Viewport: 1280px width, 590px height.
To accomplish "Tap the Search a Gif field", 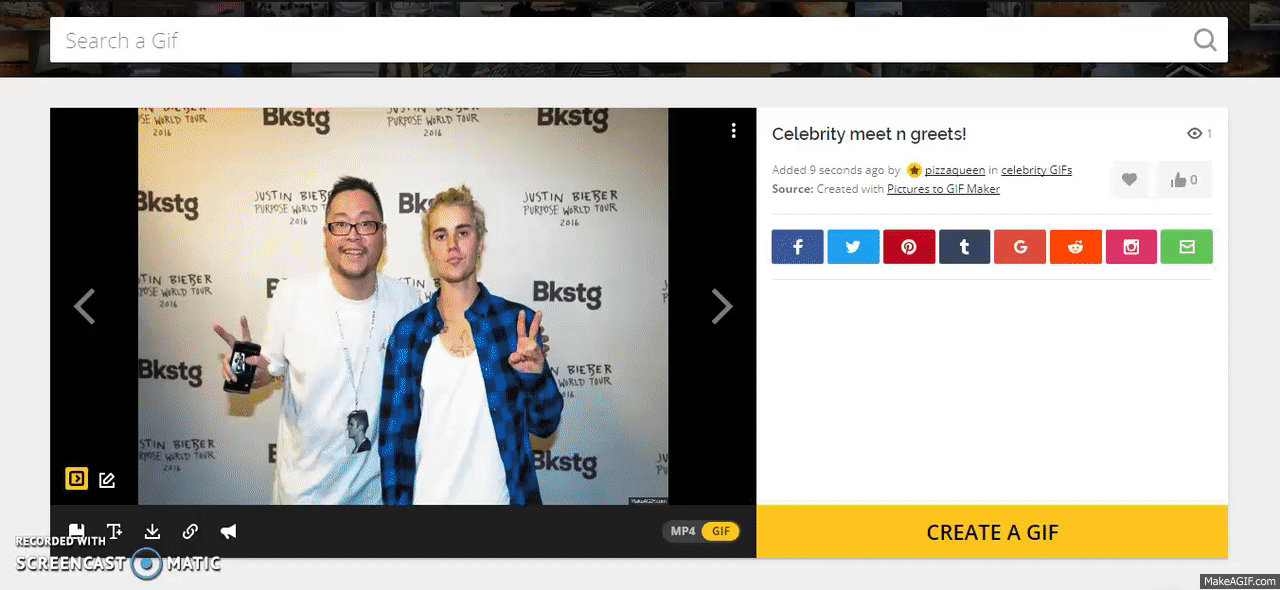I will pos(620,41).
